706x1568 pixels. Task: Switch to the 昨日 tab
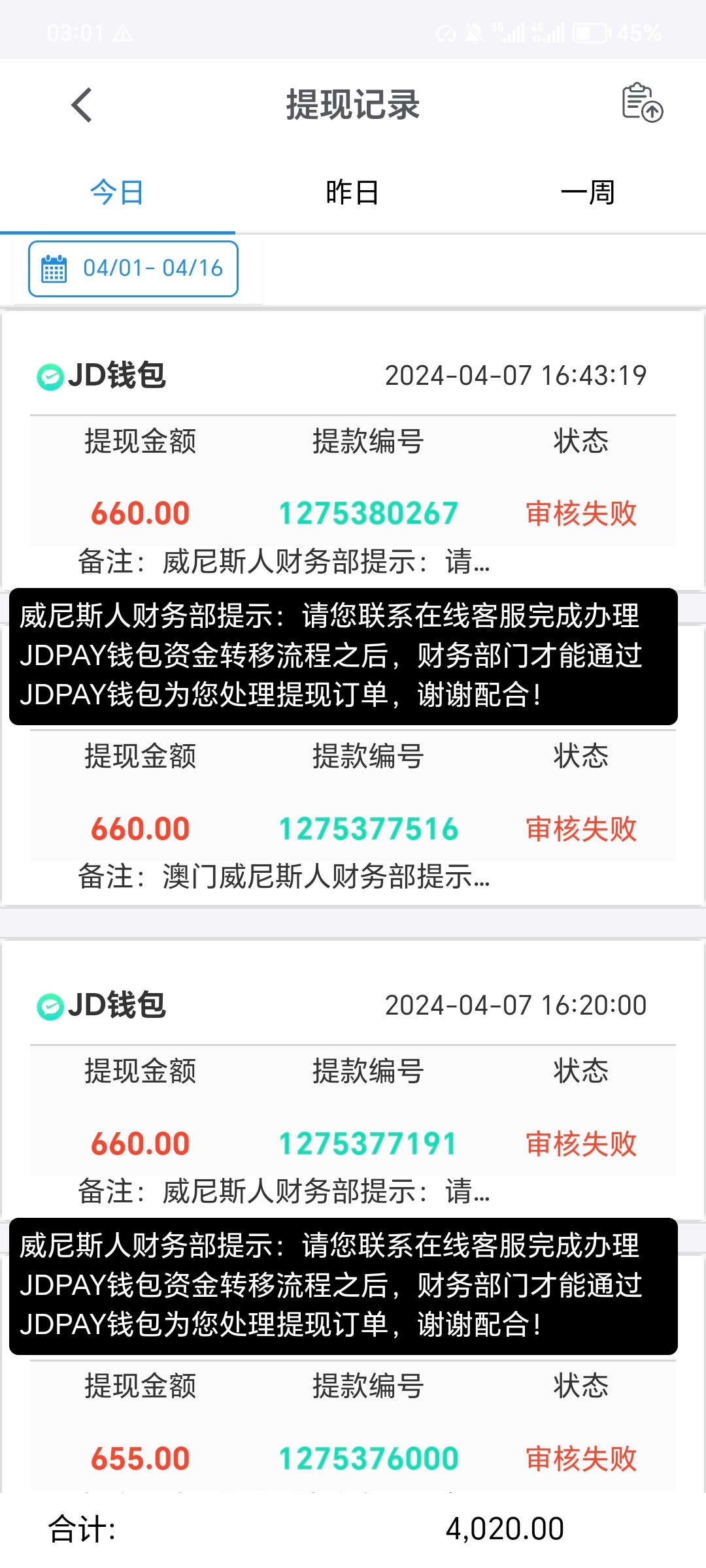[353, 191]
